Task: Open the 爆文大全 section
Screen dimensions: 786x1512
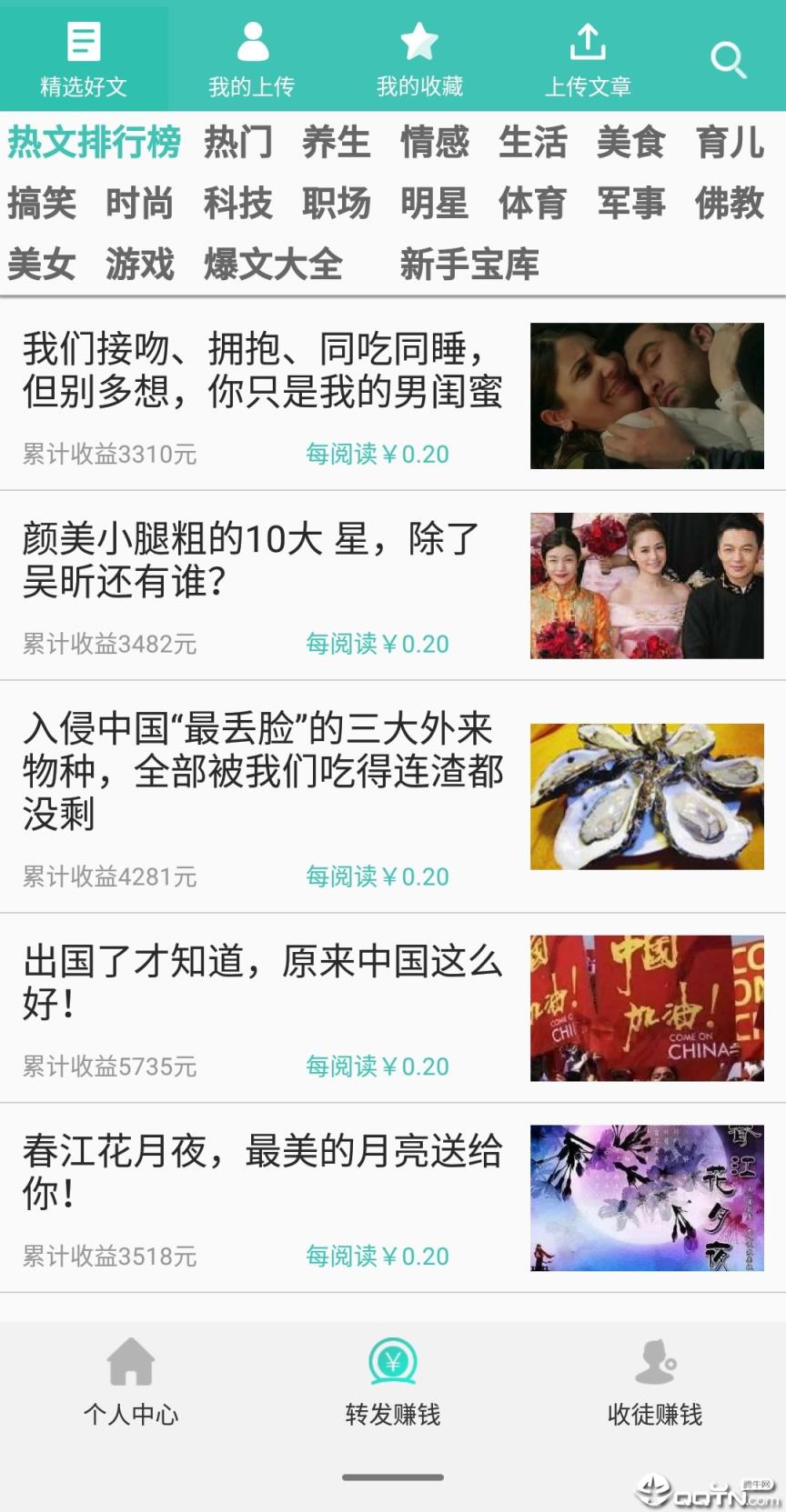Action: point(272,265)
